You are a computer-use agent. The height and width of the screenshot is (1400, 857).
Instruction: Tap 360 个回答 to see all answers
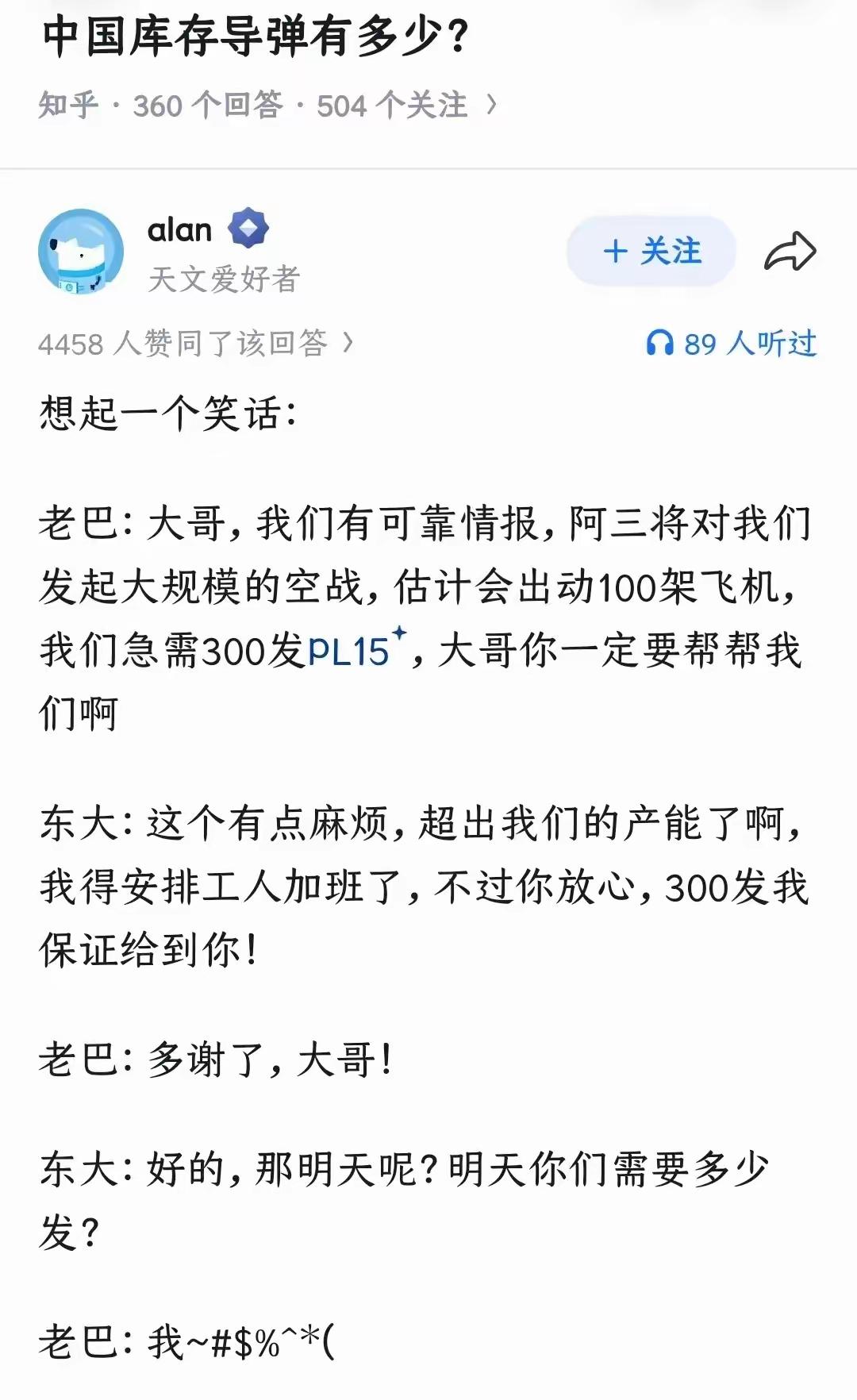point(207,103)
